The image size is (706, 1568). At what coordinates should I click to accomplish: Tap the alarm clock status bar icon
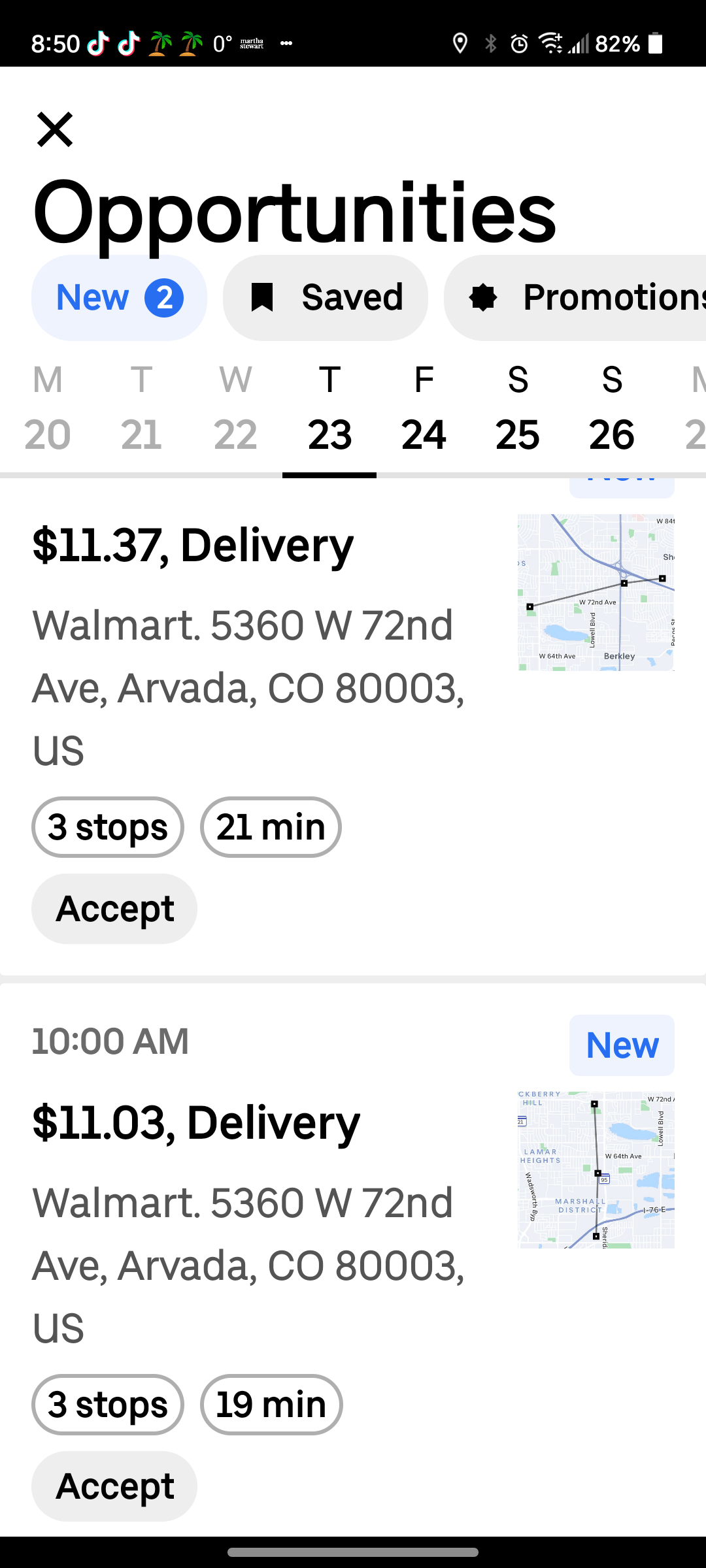516,44
